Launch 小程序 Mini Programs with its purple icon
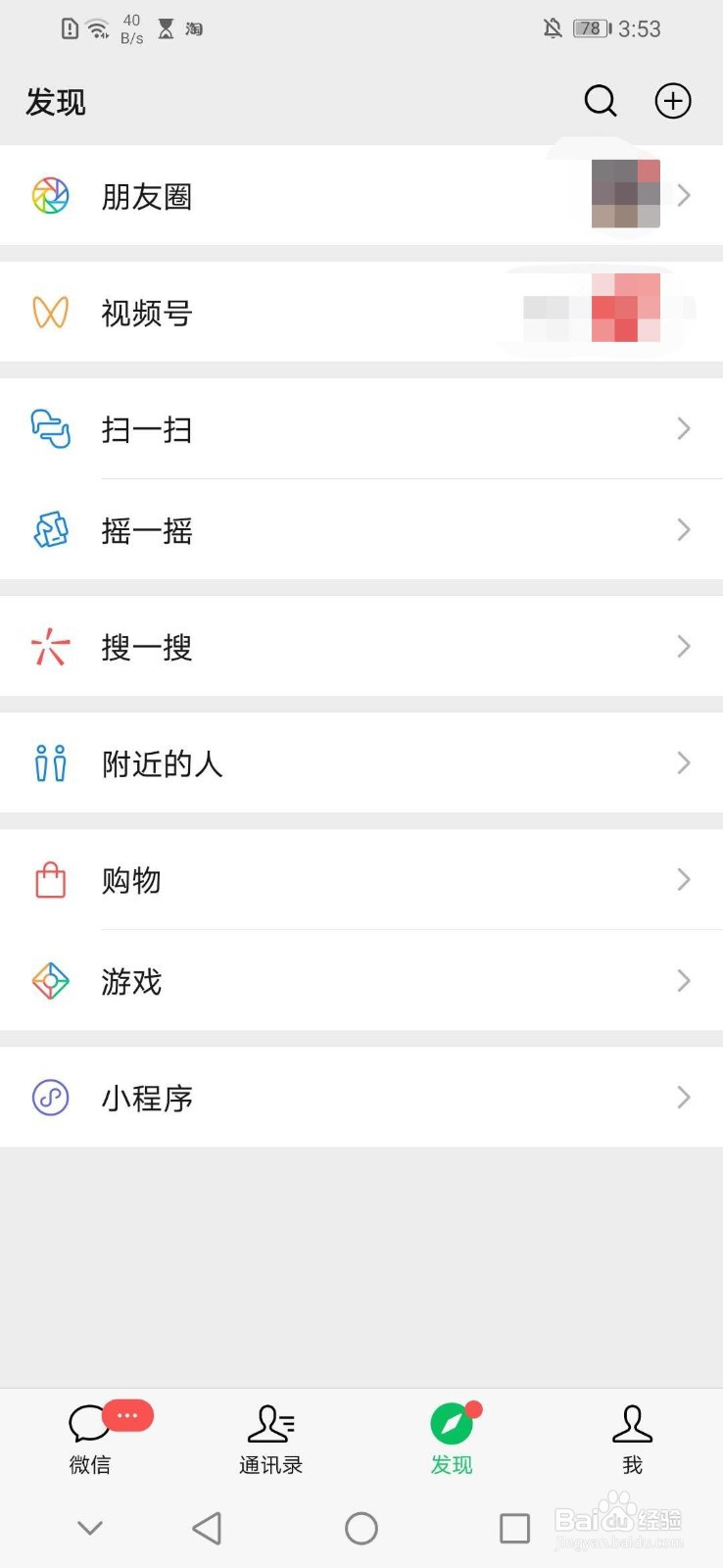Screen dimensions: 723x1568 point(50,1098)
